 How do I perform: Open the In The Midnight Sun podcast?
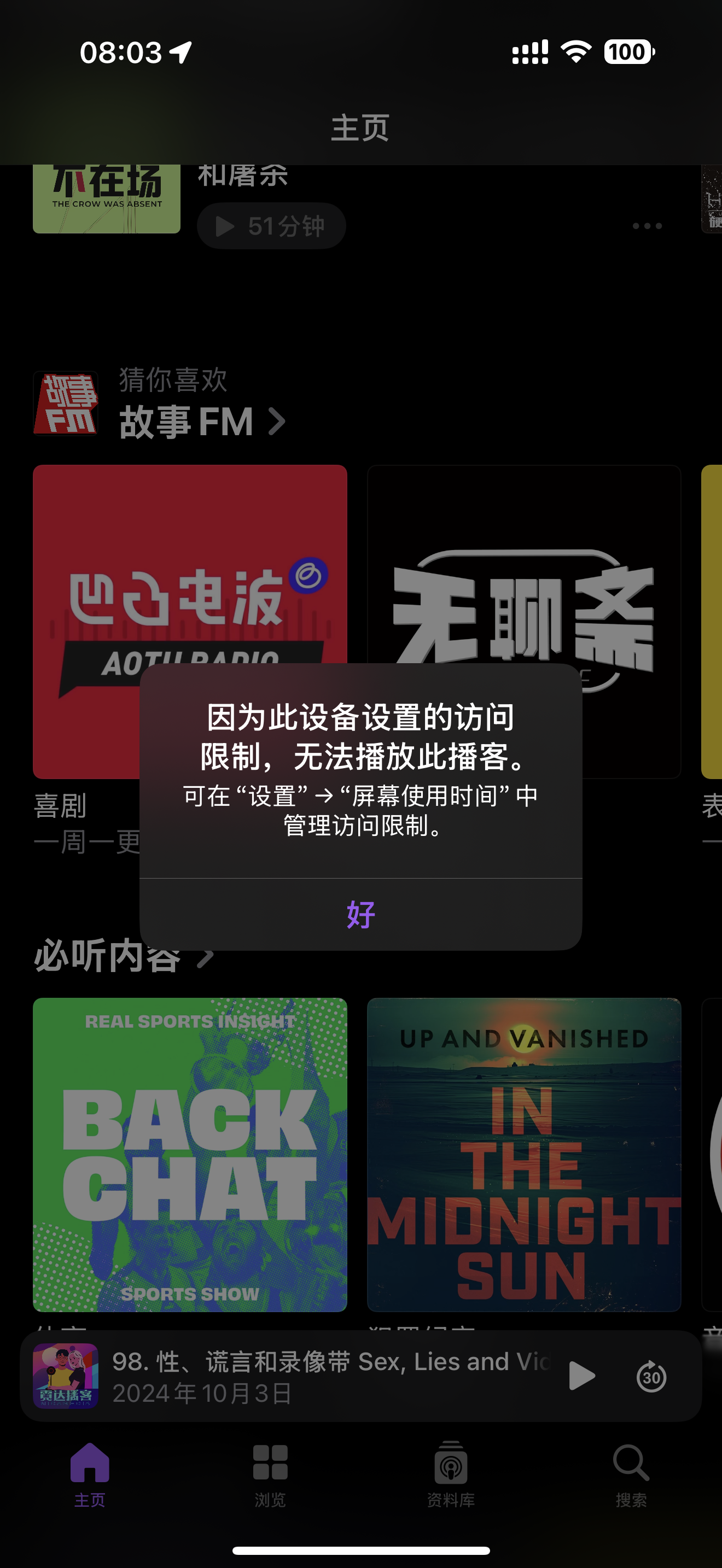coord(523,1154)
